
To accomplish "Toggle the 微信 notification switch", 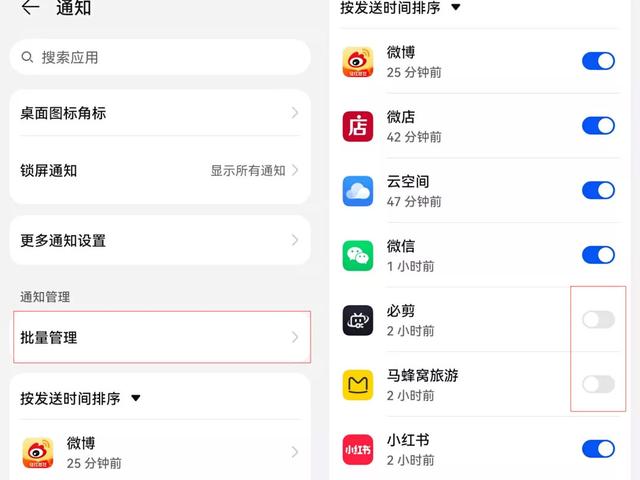I will pos(598,255).
